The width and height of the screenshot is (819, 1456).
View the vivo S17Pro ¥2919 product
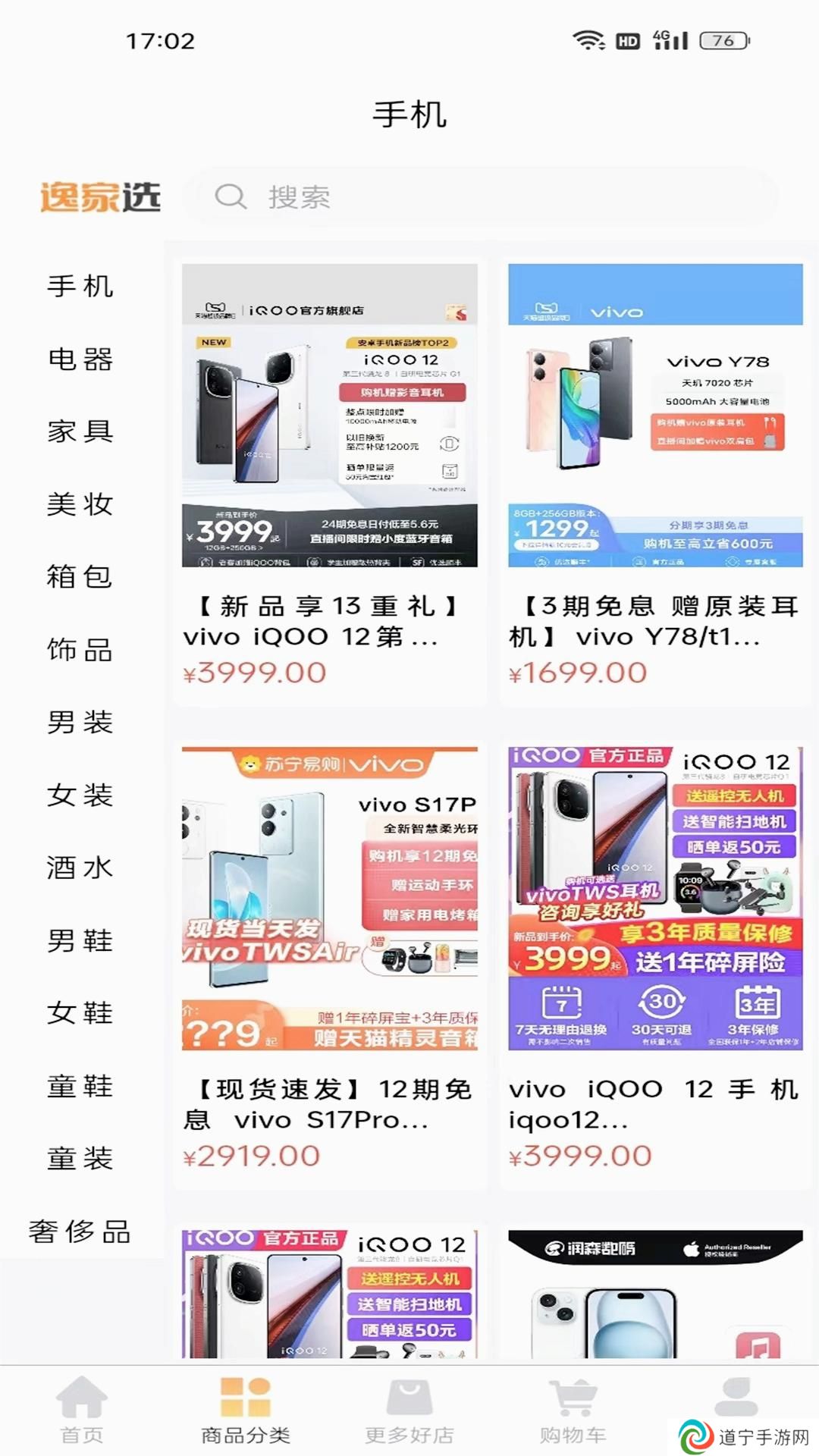pos(329,965)
